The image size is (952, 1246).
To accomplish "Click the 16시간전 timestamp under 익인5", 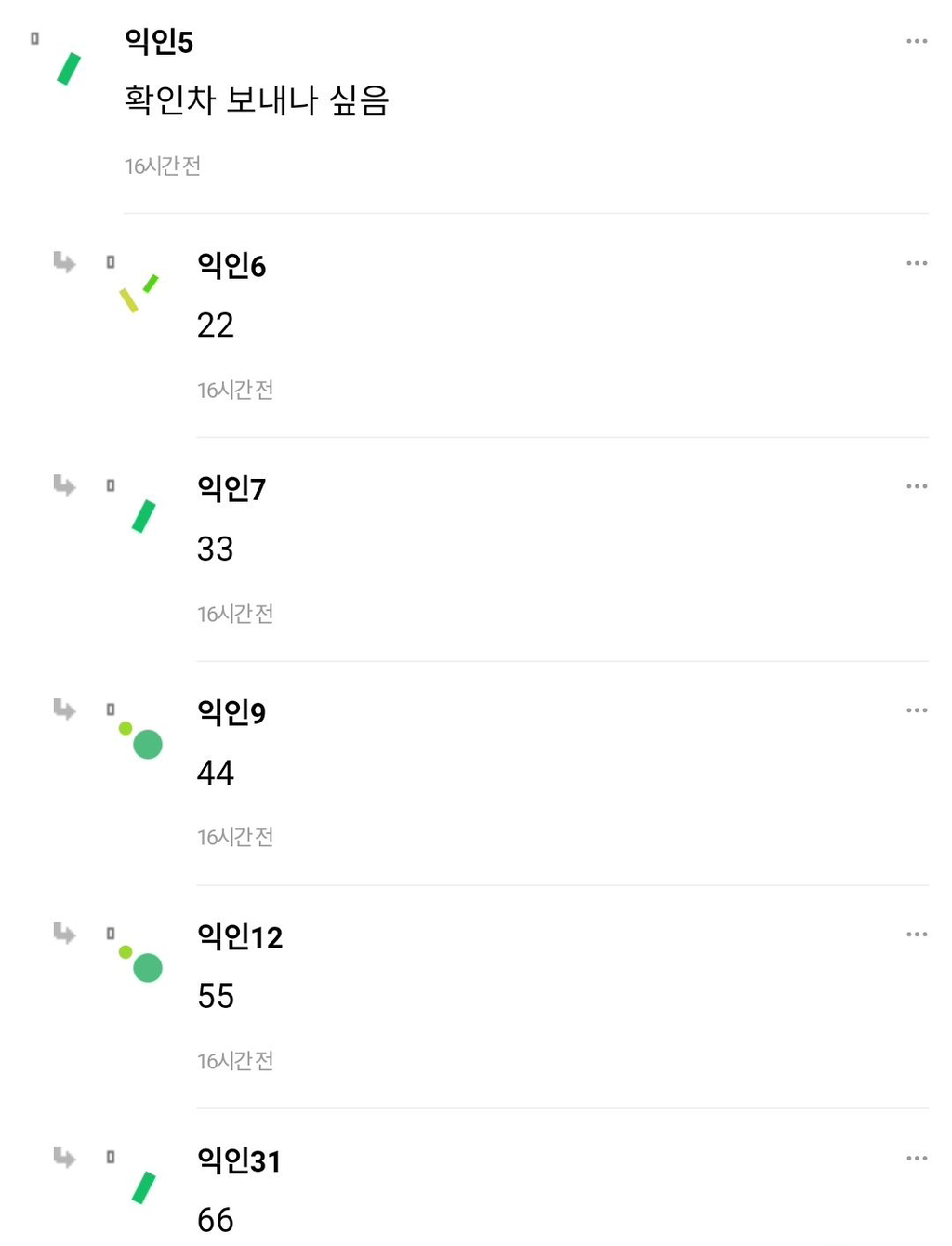I will 163,166.
